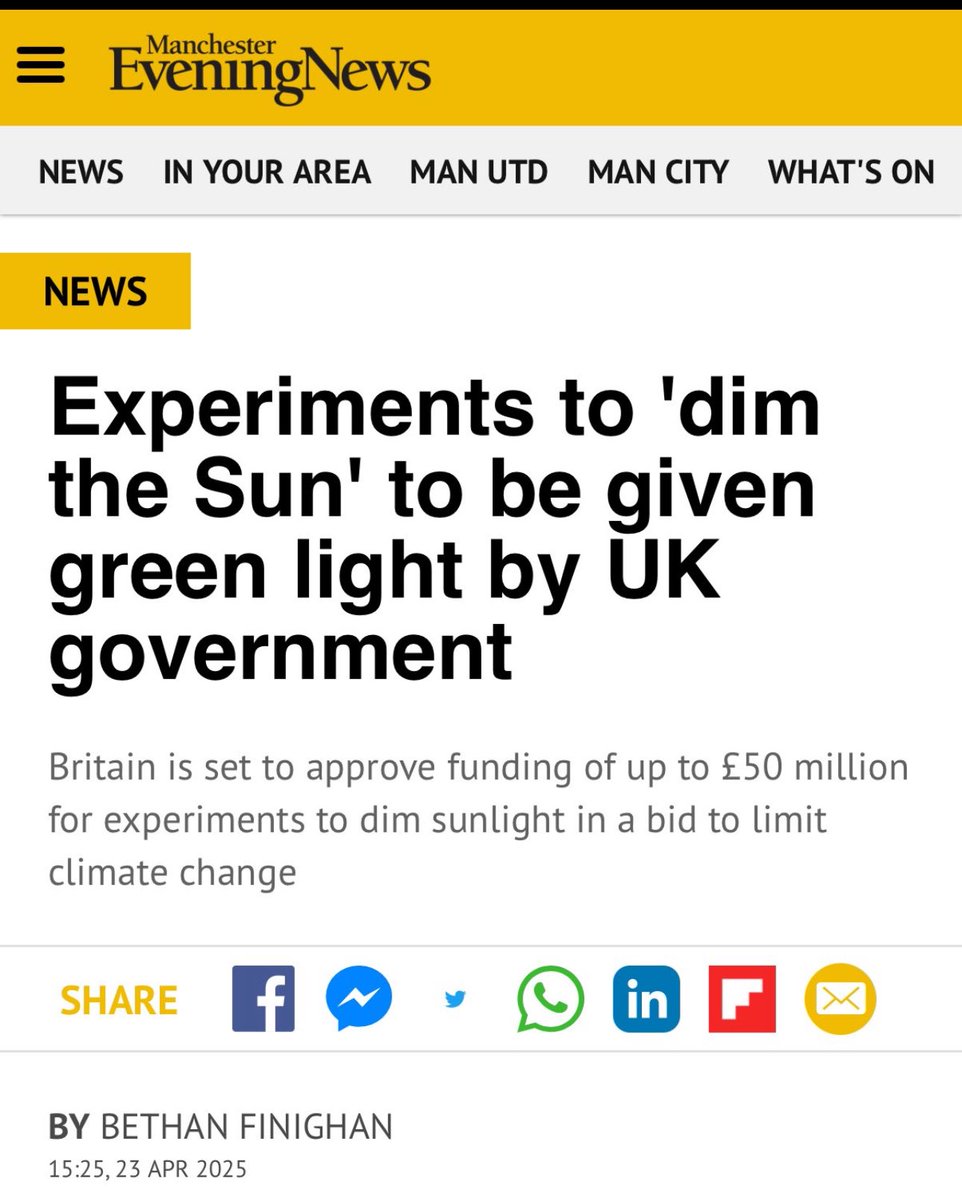Click the article timestamp 15:25, 23 APR 2025
The image size is (962, 1200).
click(x=148, y=1168)
